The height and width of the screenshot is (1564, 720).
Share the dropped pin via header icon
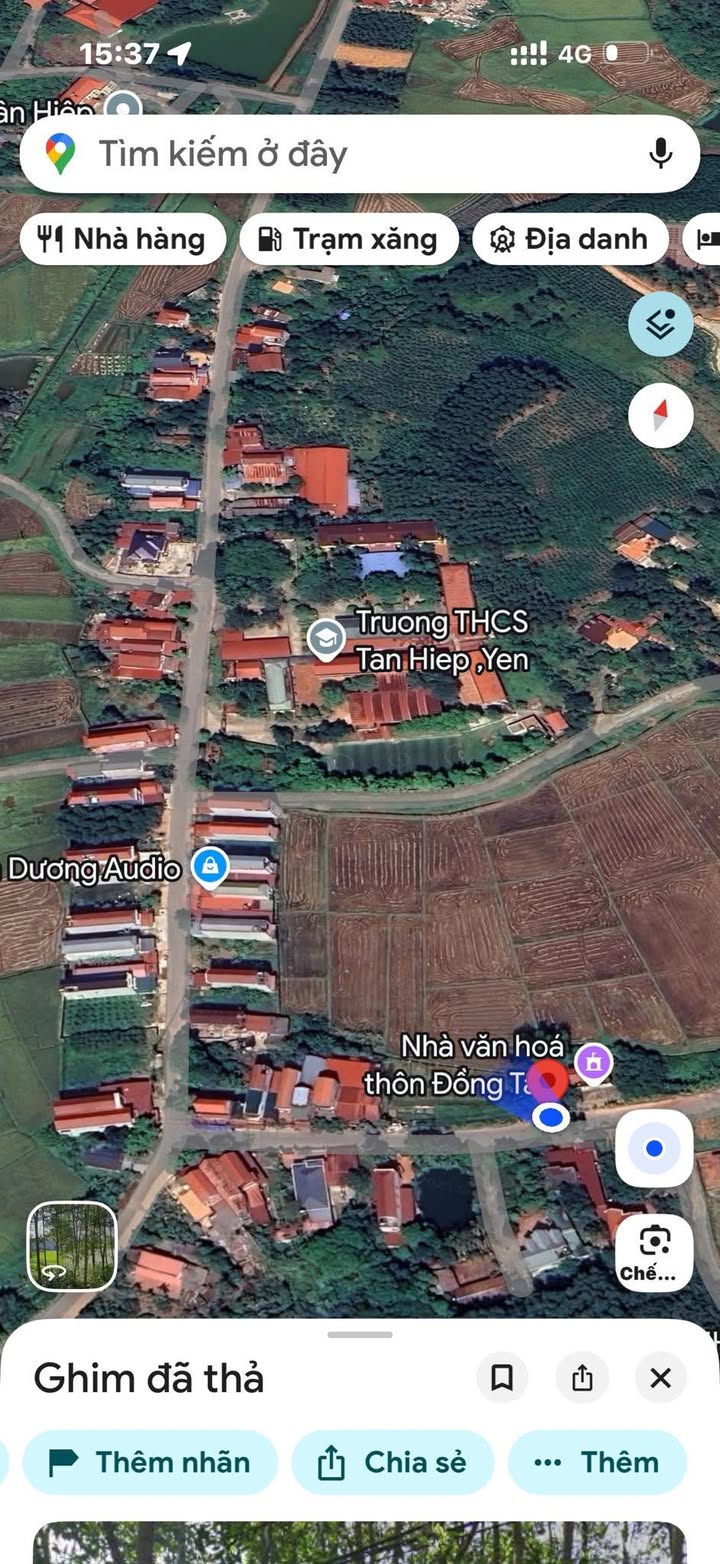582,1378
